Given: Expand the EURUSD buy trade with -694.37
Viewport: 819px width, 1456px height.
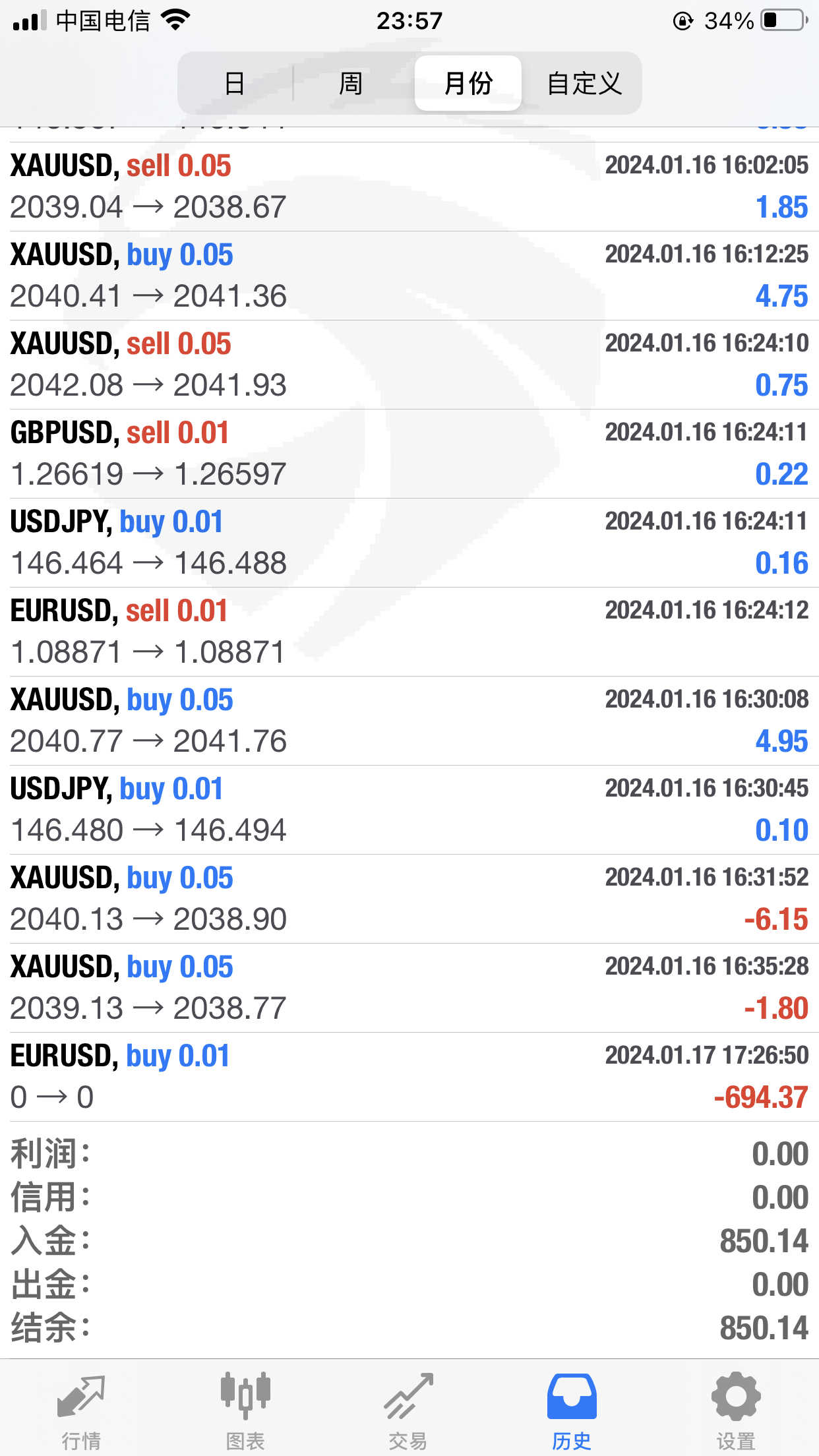Looking at the screenshot, I should pyautogui.click(x=409, y=1077).
